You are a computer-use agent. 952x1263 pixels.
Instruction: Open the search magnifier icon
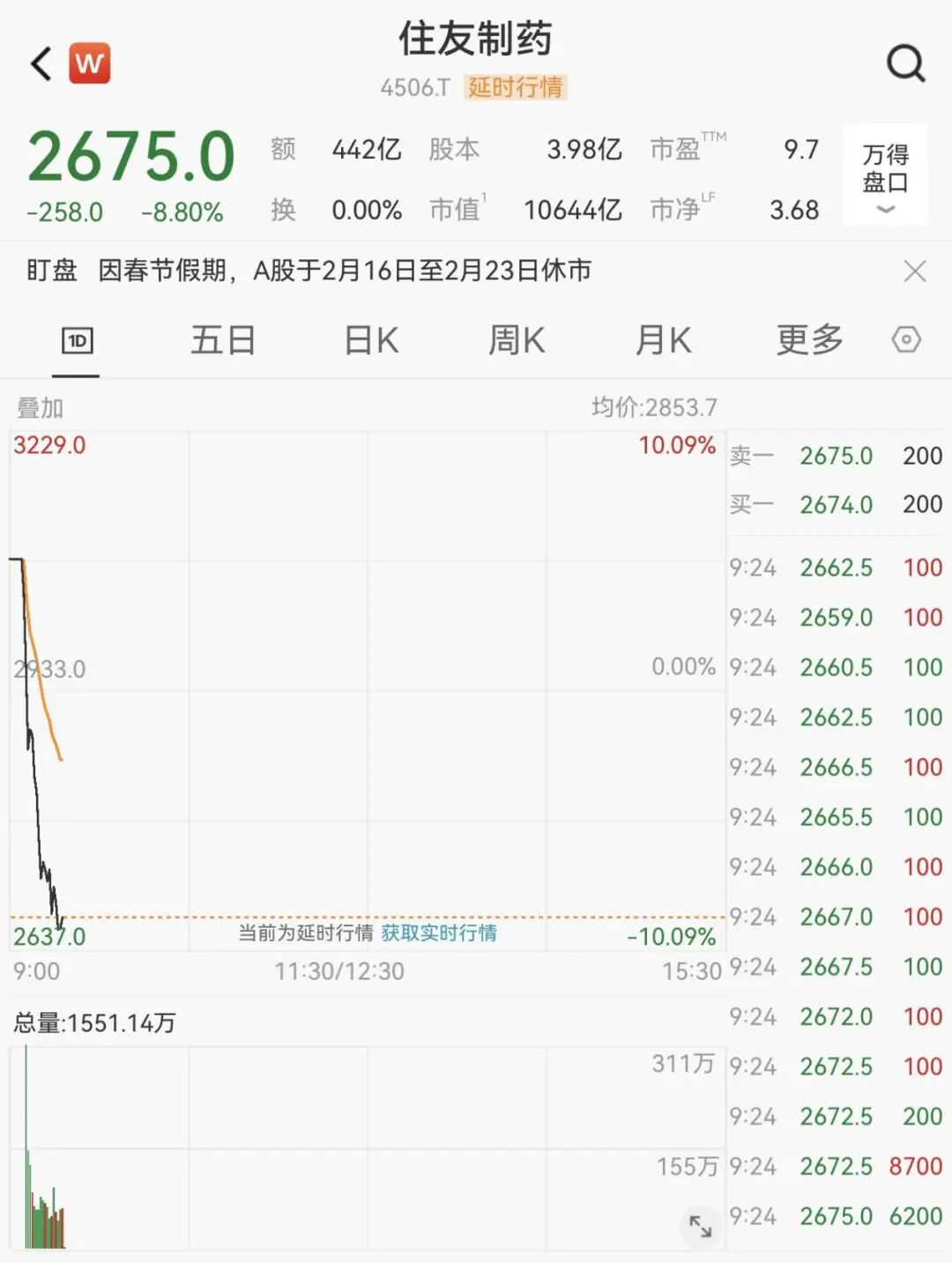tap(905, 63)
